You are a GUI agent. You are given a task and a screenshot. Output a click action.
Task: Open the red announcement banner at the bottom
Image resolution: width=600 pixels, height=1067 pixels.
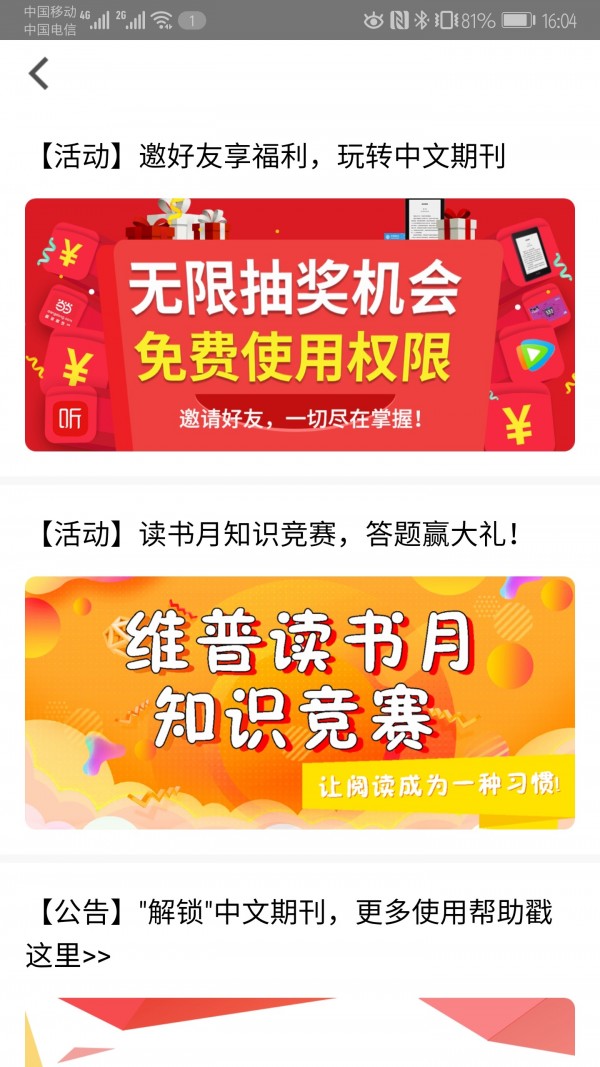(300, 1033)
